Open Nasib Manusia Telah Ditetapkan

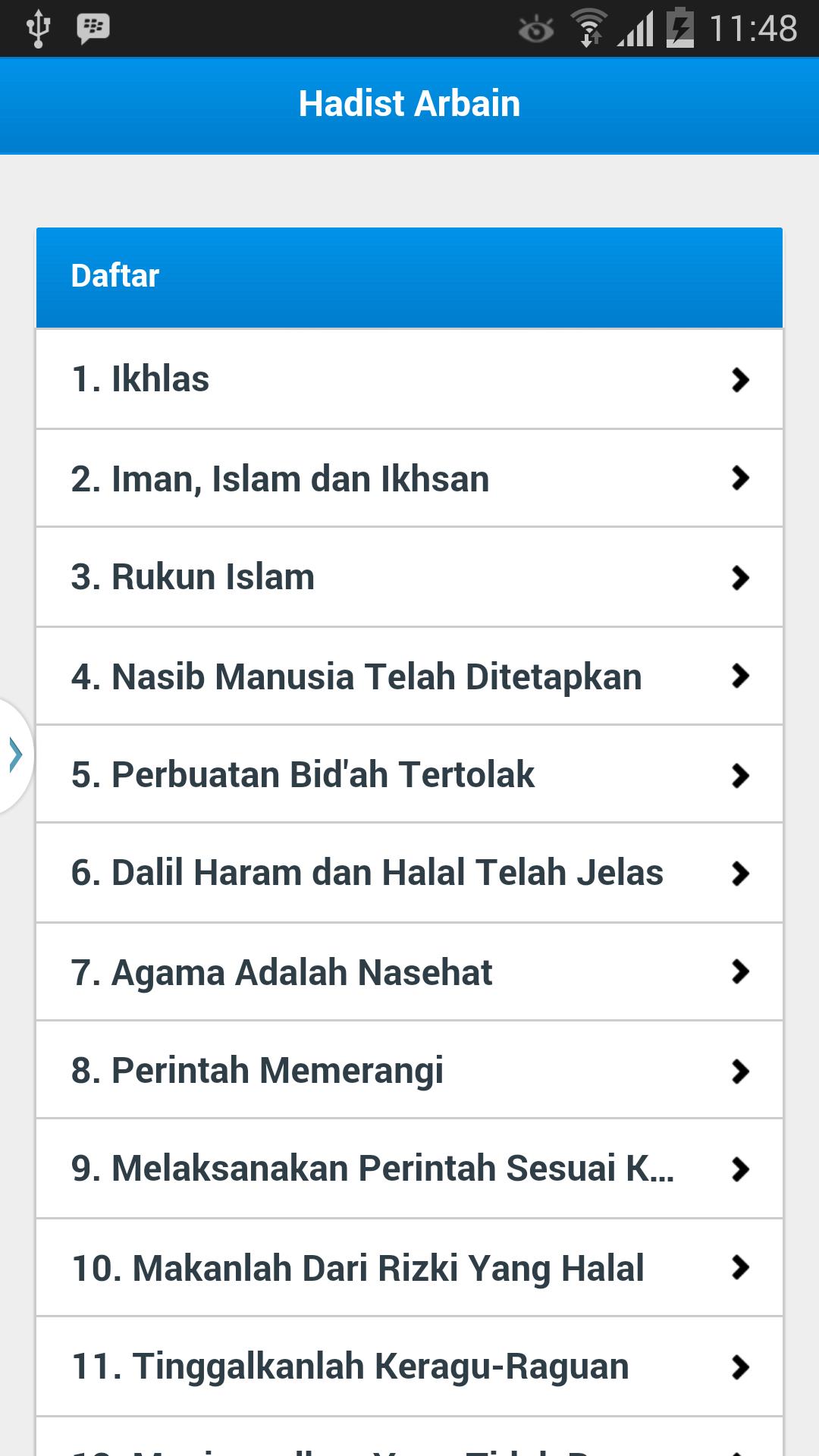(x=409, y=676)
